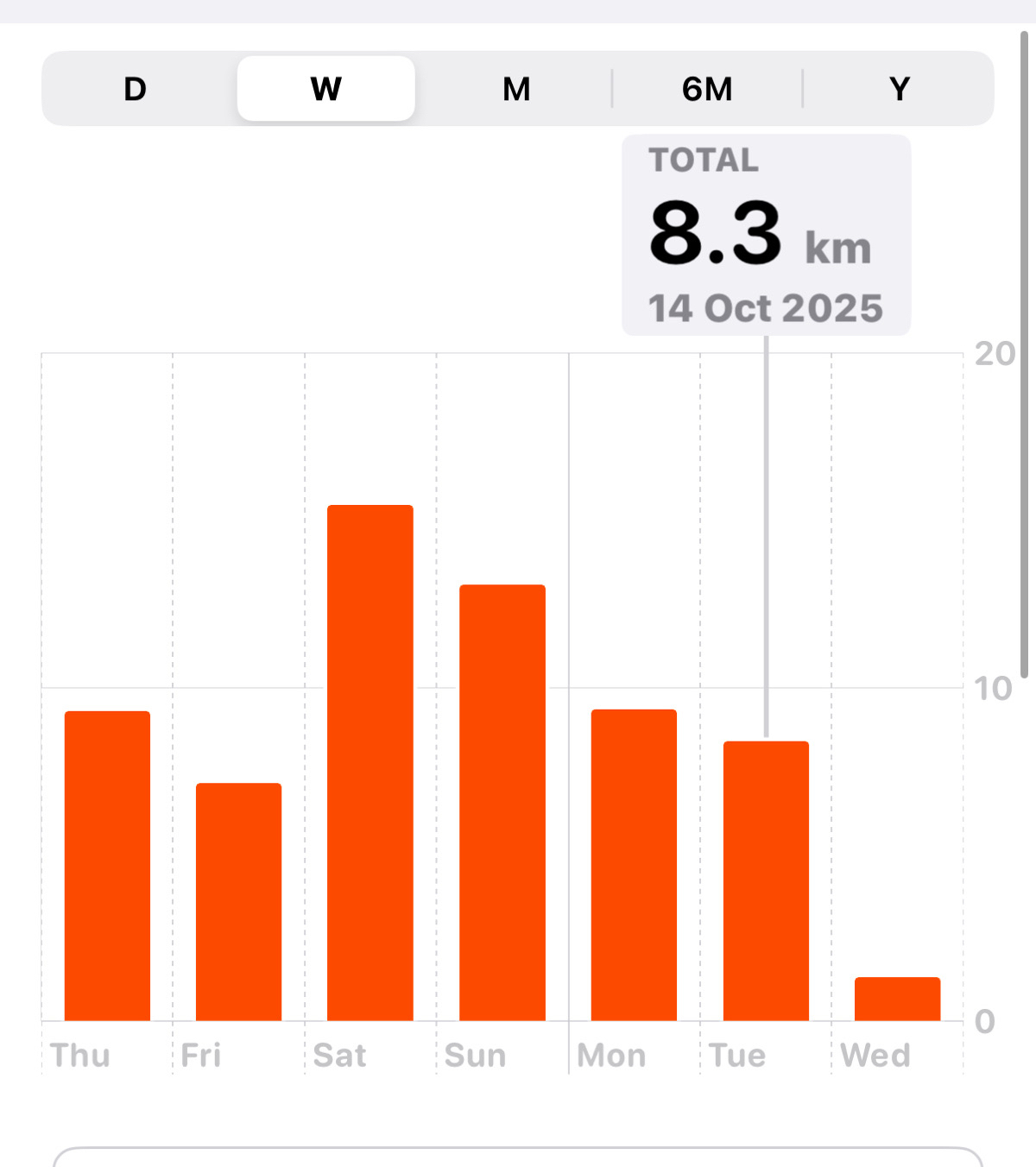
Task: Show the 6M six-month view
Action: 707,89
